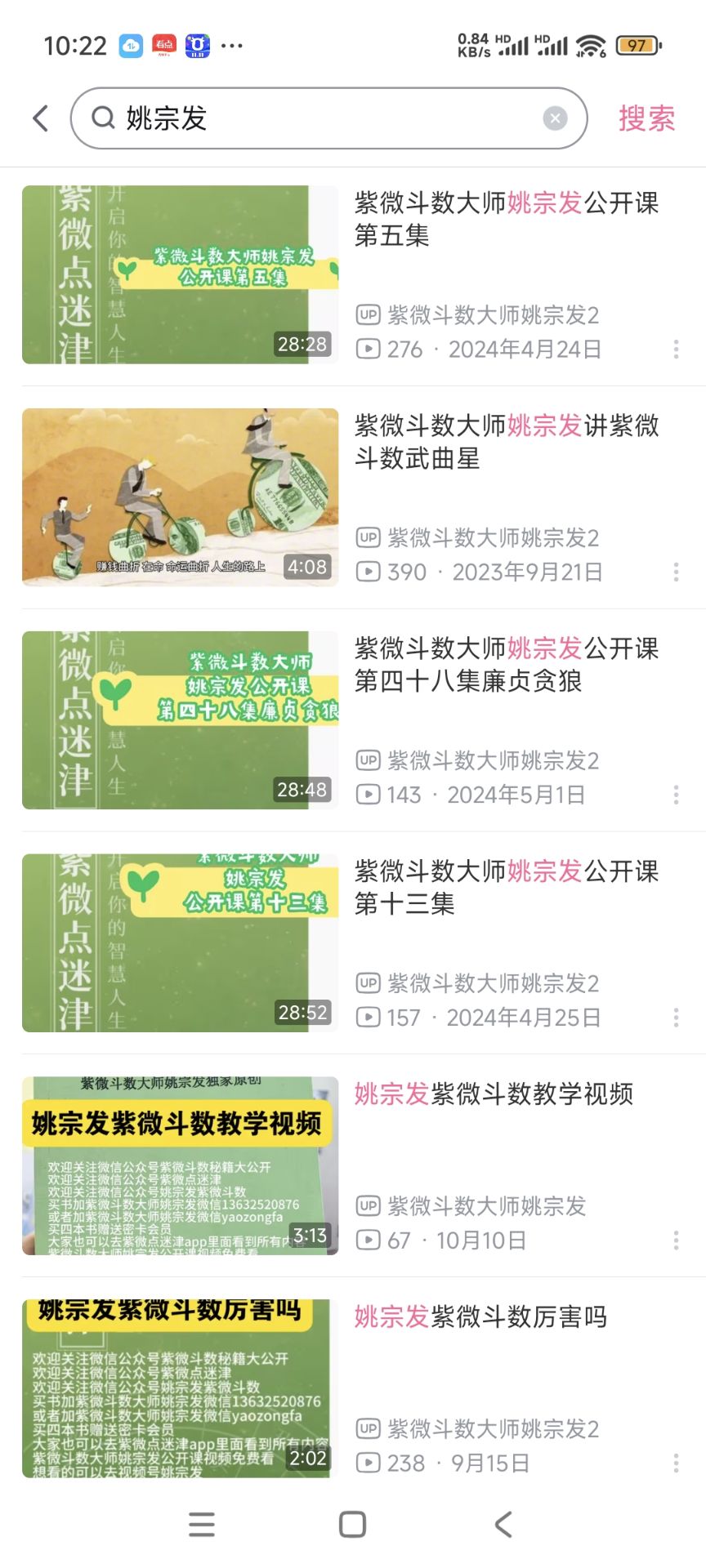
Task: Open more options for 姚宗发紫微斗数厉害吗
Action: [x=676, y=1463]
